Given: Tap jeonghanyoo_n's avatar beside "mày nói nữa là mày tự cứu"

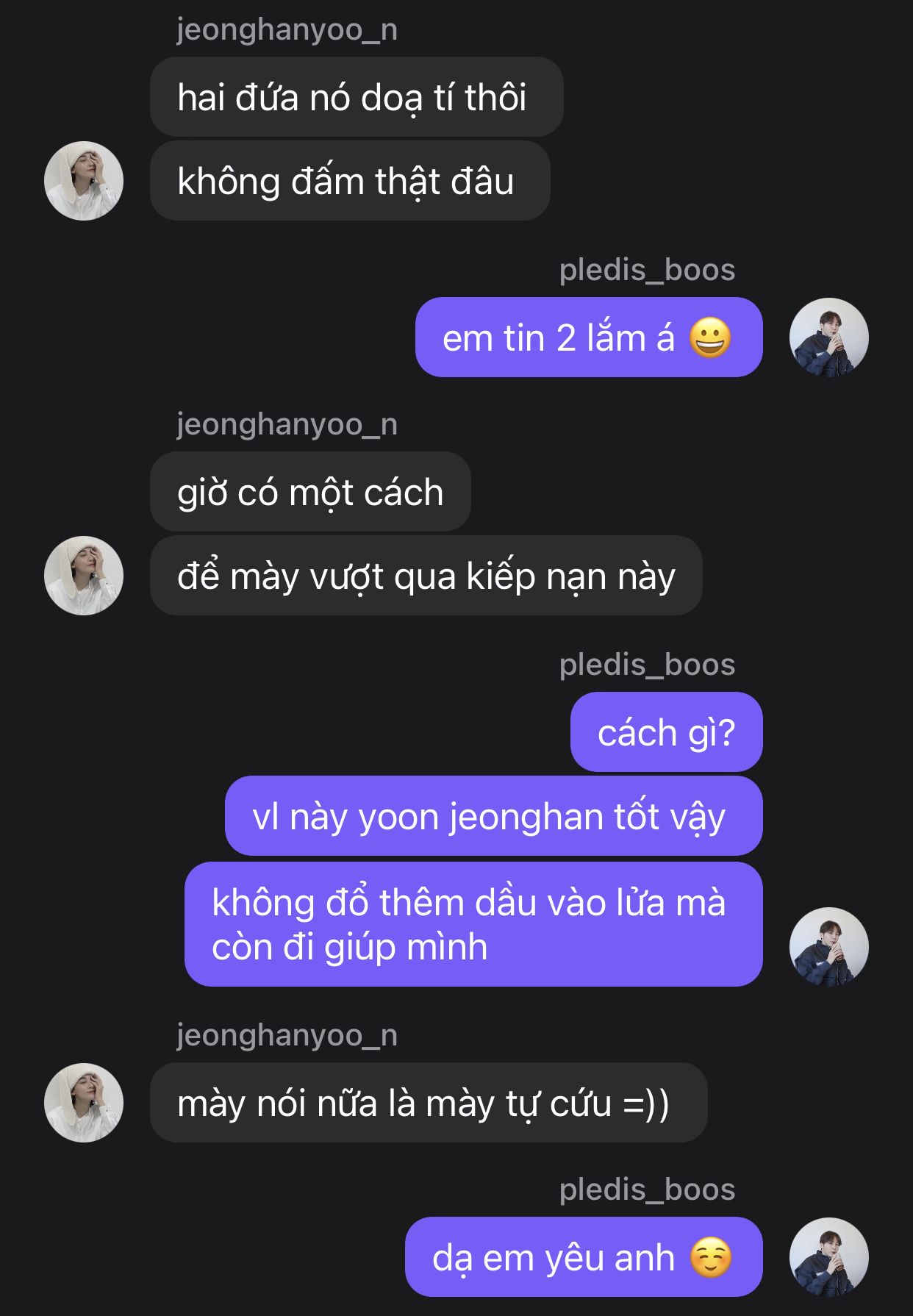Looking at the screenshot, I should pos(84,1102).
